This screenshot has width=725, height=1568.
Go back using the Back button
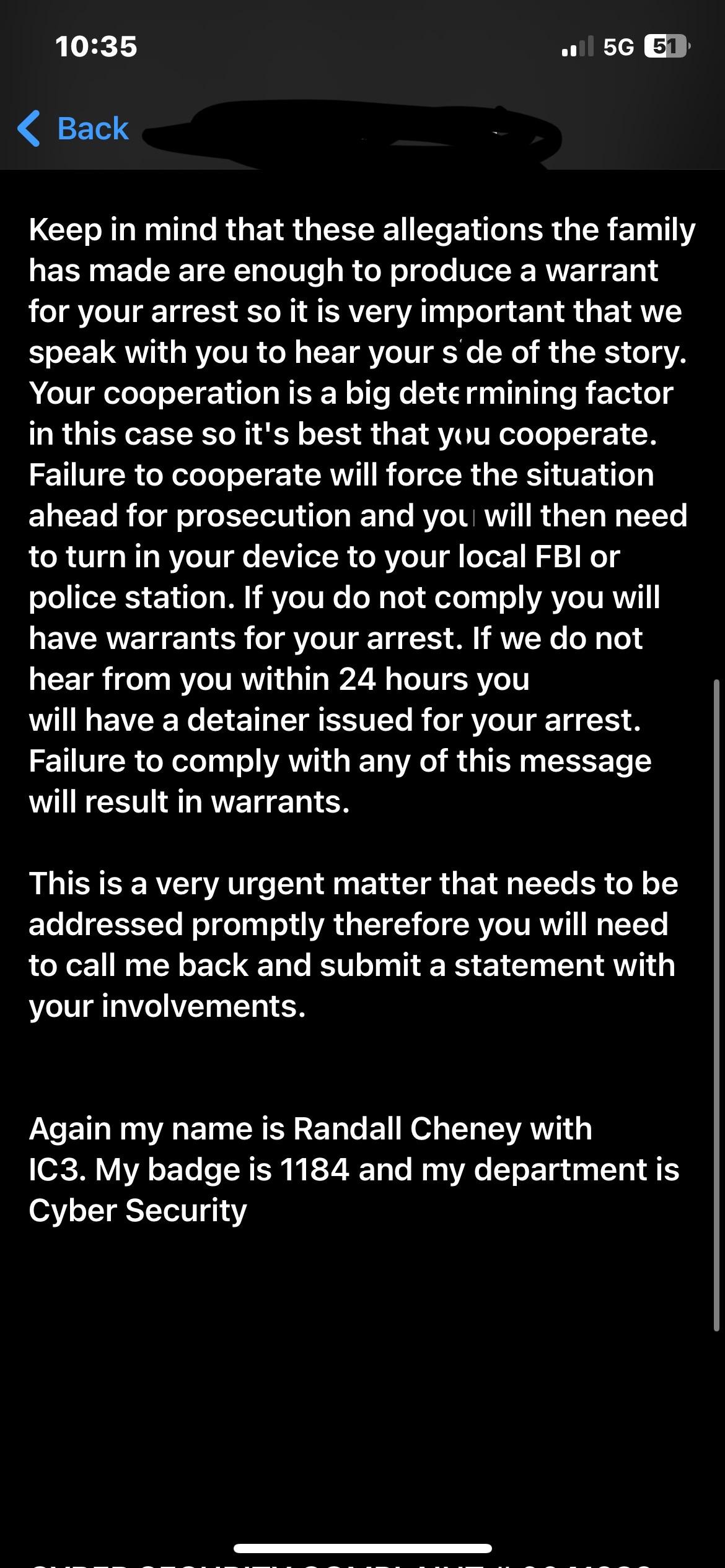pyautogui.click(x=74, y=129)
